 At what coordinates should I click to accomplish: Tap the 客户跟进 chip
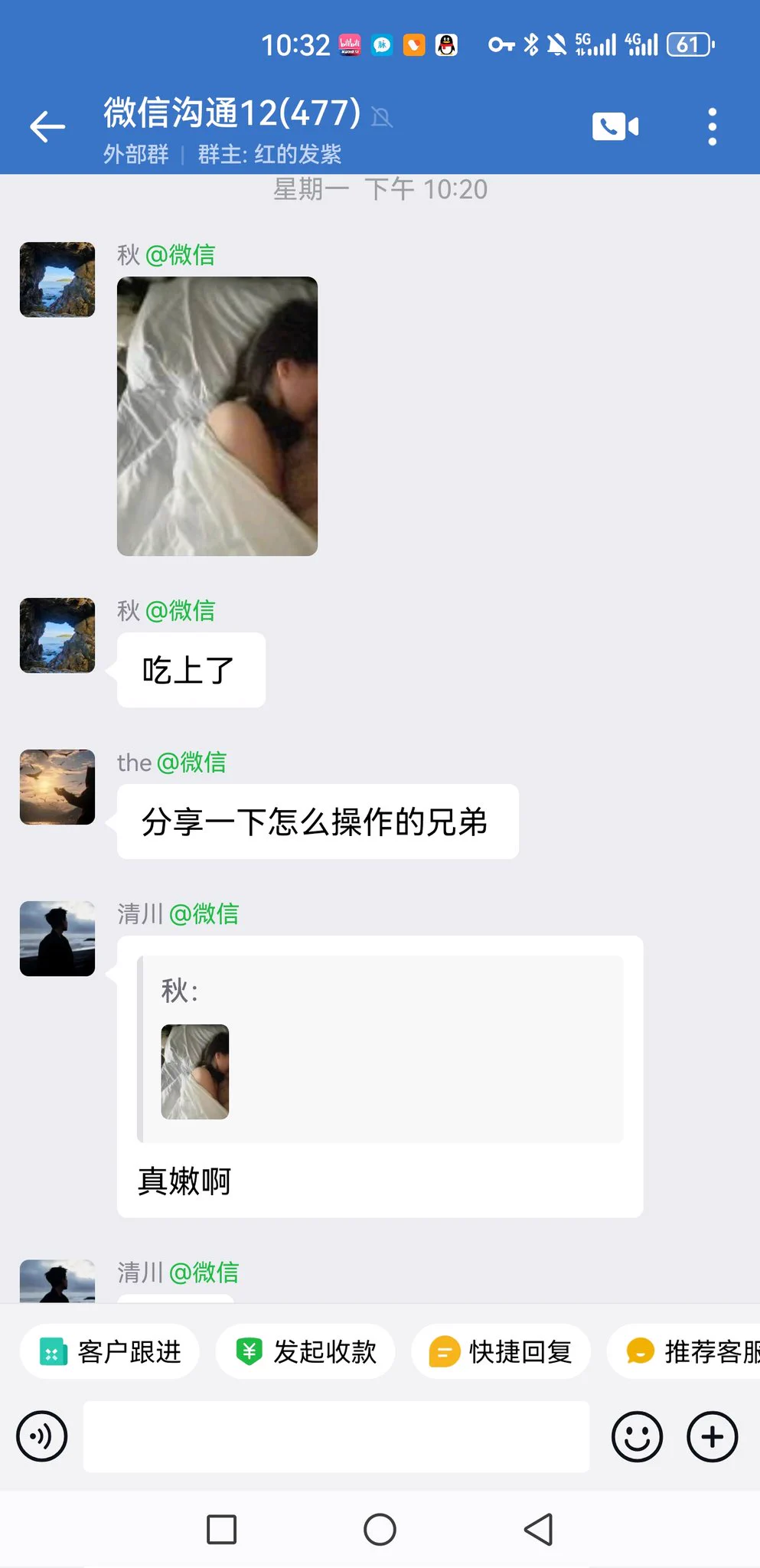click(x=110, y=1352)
